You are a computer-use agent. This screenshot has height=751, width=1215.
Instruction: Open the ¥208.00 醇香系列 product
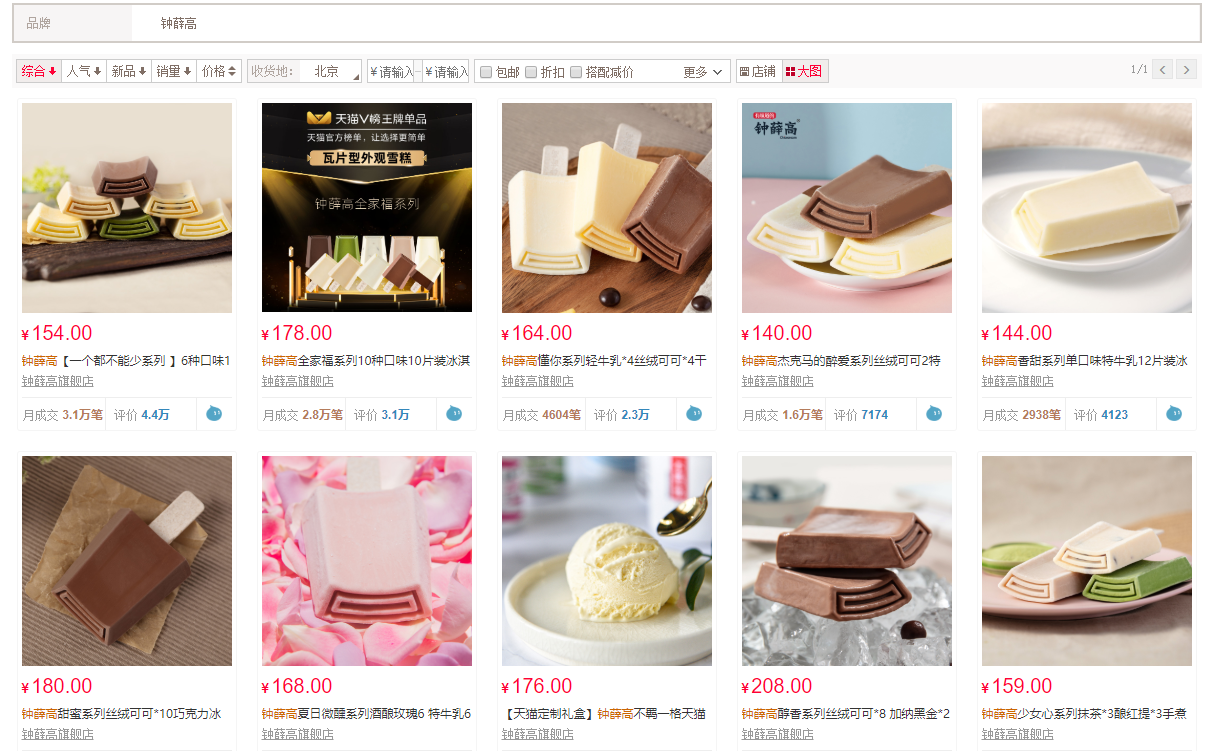[x=847, y=713]
